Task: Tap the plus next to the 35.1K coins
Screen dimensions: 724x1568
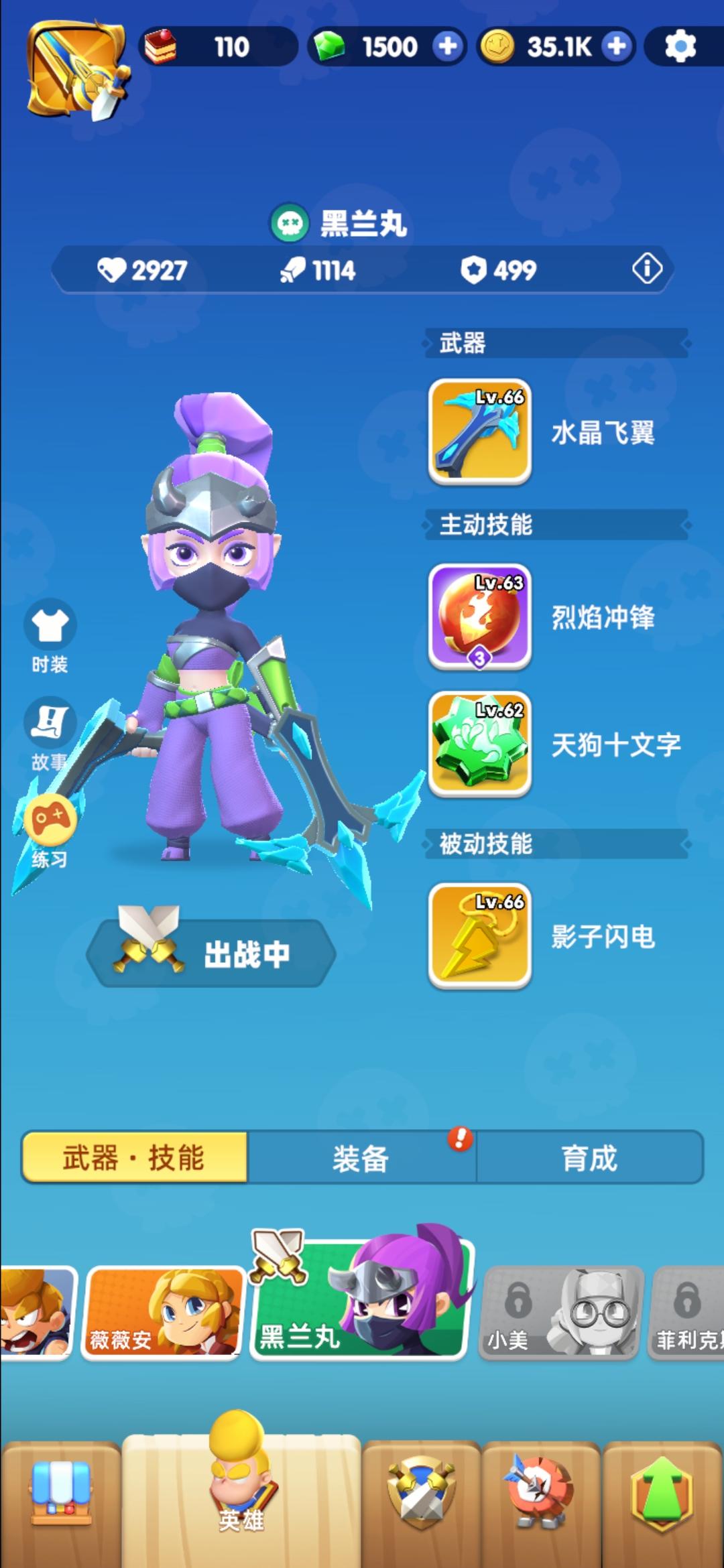Action: (615, 45)
